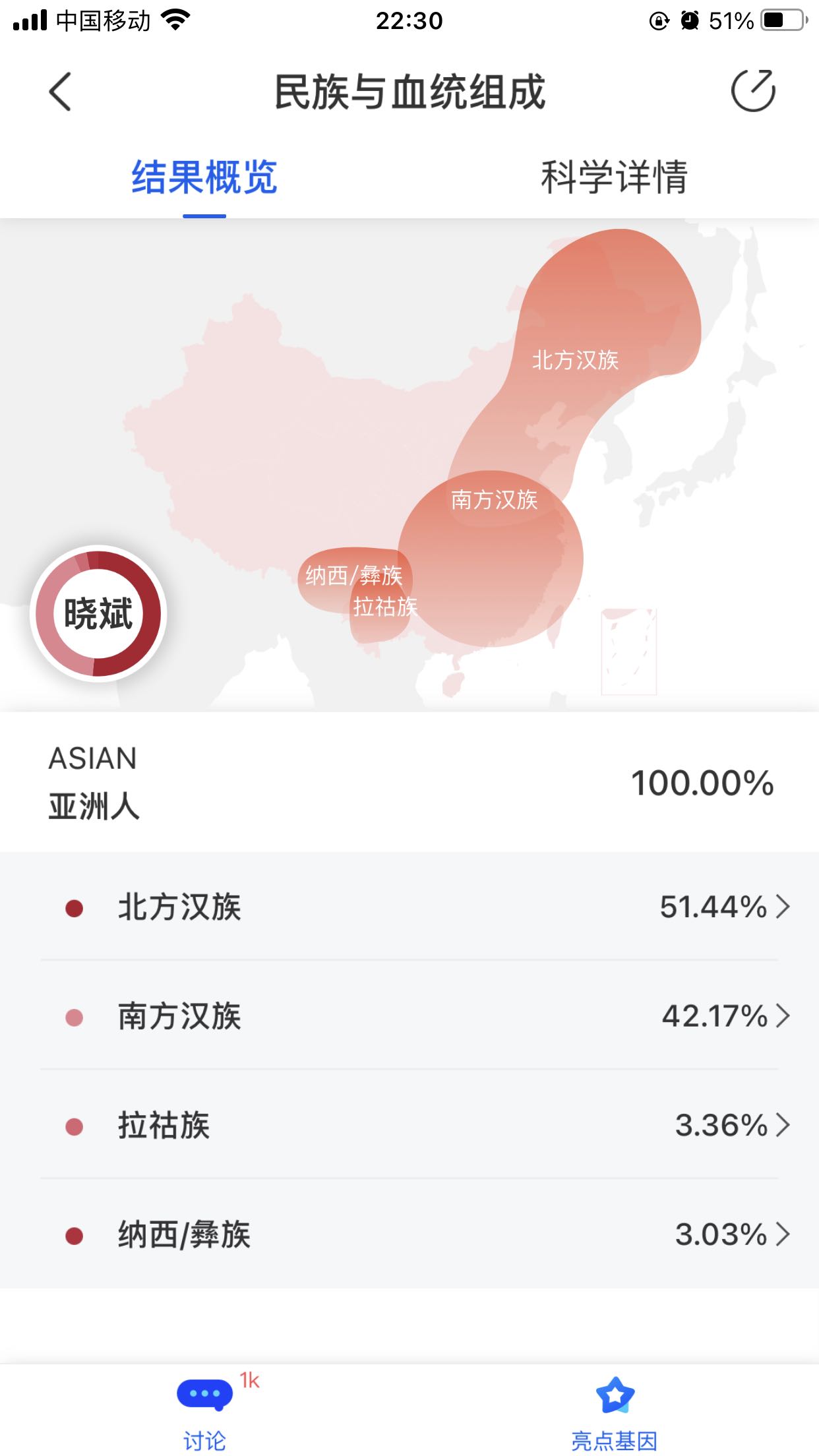Select the 结果概览 tab
819x1456 pixels.
[204, 177]
